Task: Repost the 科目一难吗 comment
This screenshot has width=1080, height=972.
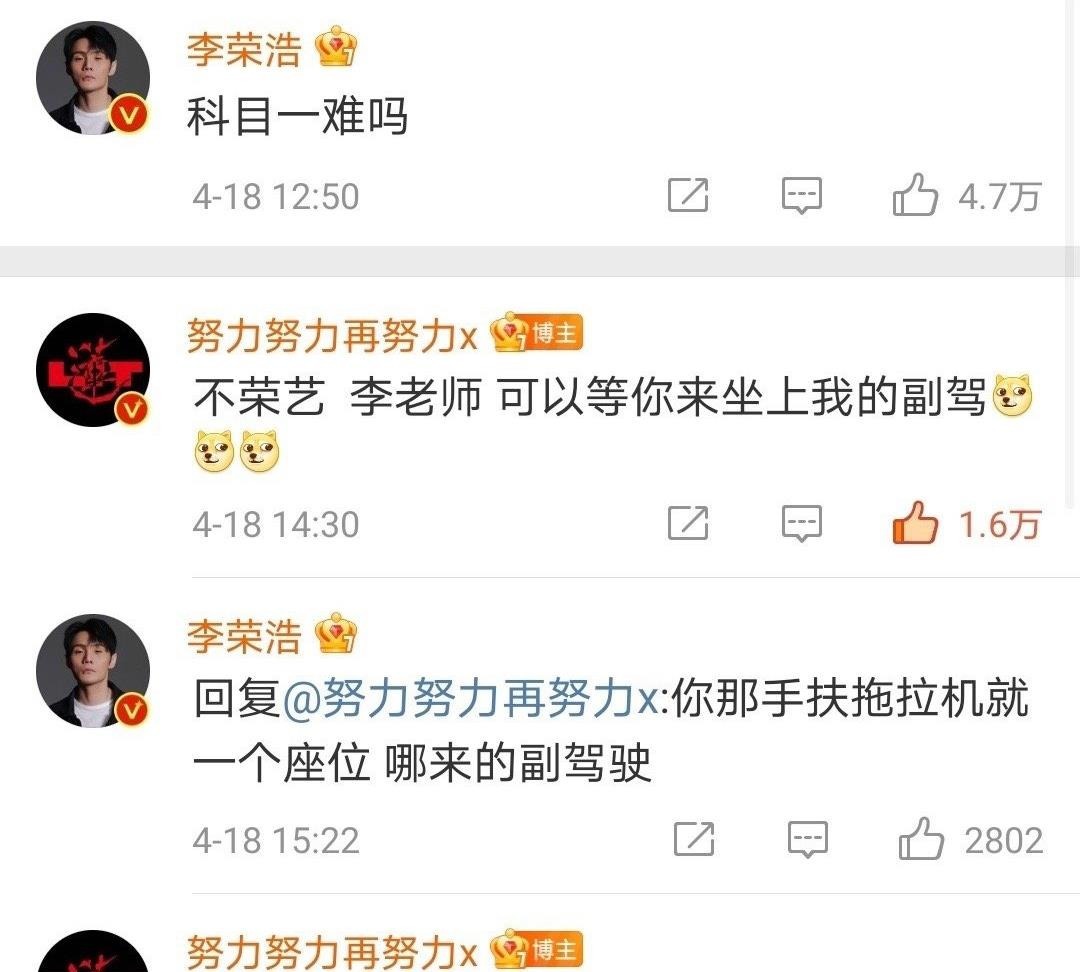Action: tap(688, 195)
